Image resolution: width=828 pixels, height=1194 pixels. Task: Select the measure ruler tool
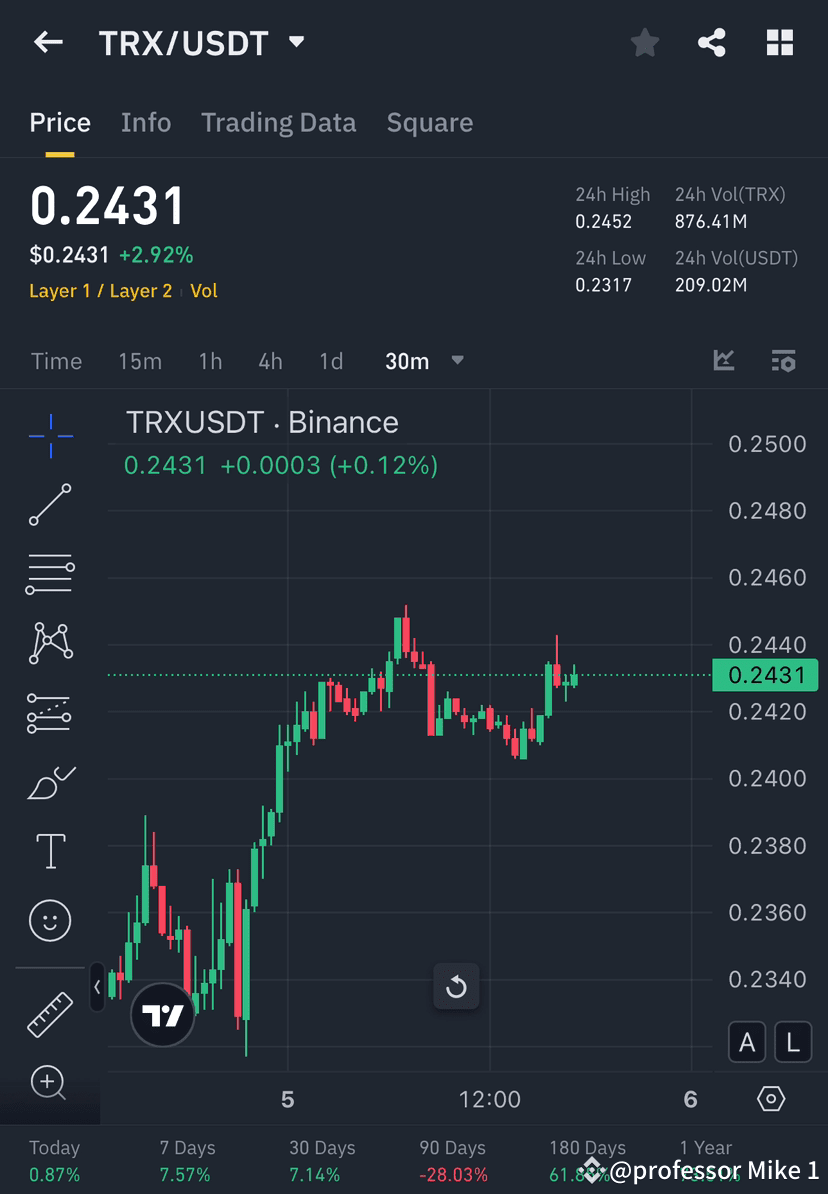pyautogui.click(x=50, y=1013)
